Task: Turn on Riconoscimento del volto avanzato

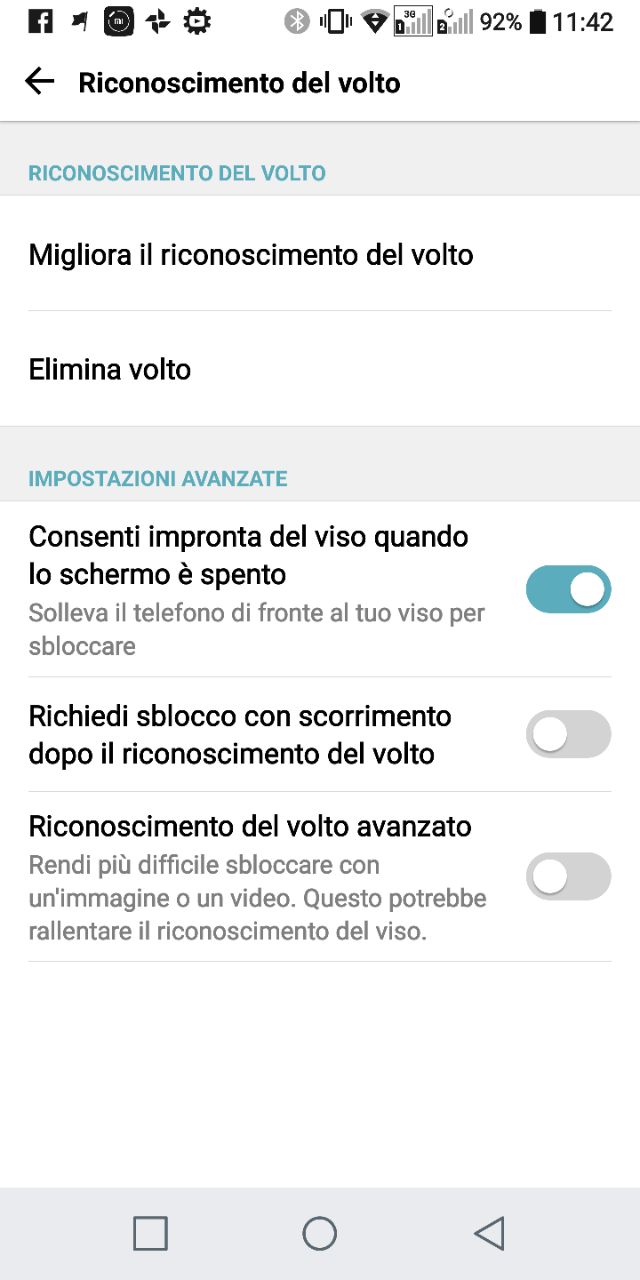Action: pyautogui.click(x=568, y=877)
